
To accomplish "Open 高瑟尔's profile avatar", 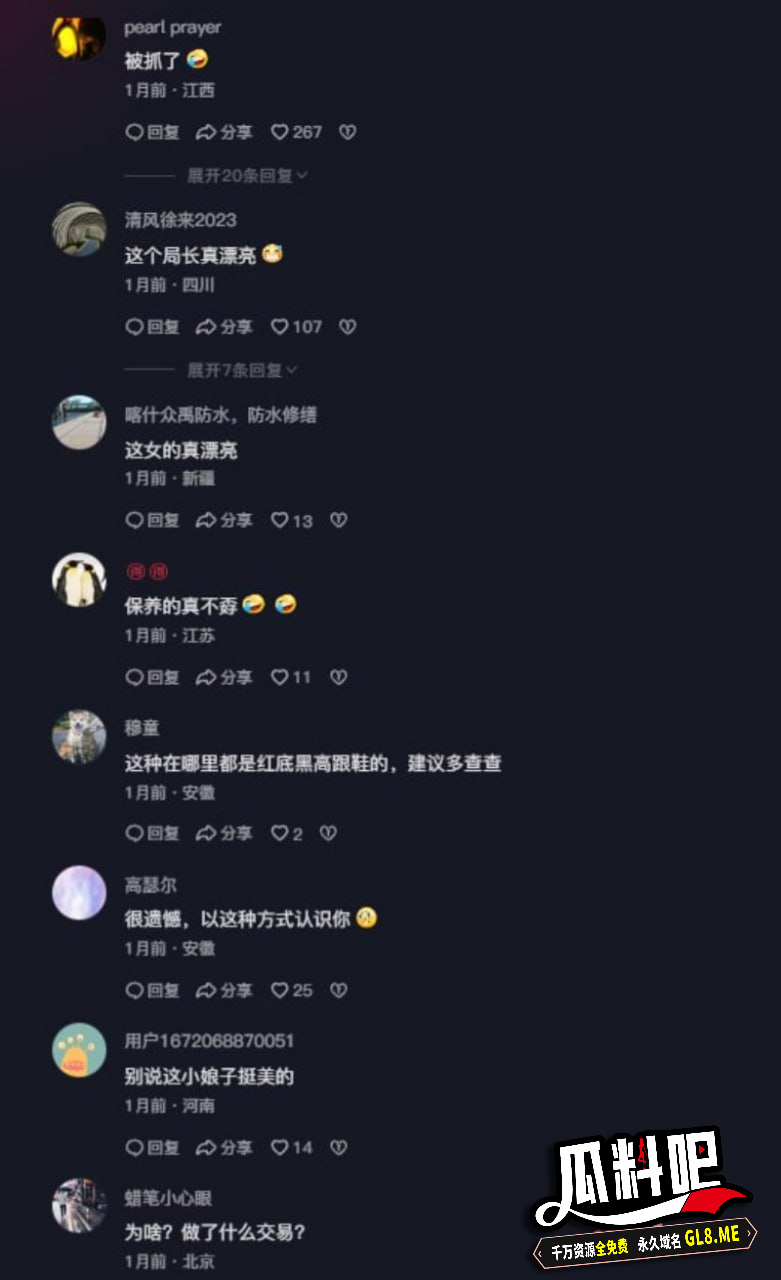I will [79, 893].
